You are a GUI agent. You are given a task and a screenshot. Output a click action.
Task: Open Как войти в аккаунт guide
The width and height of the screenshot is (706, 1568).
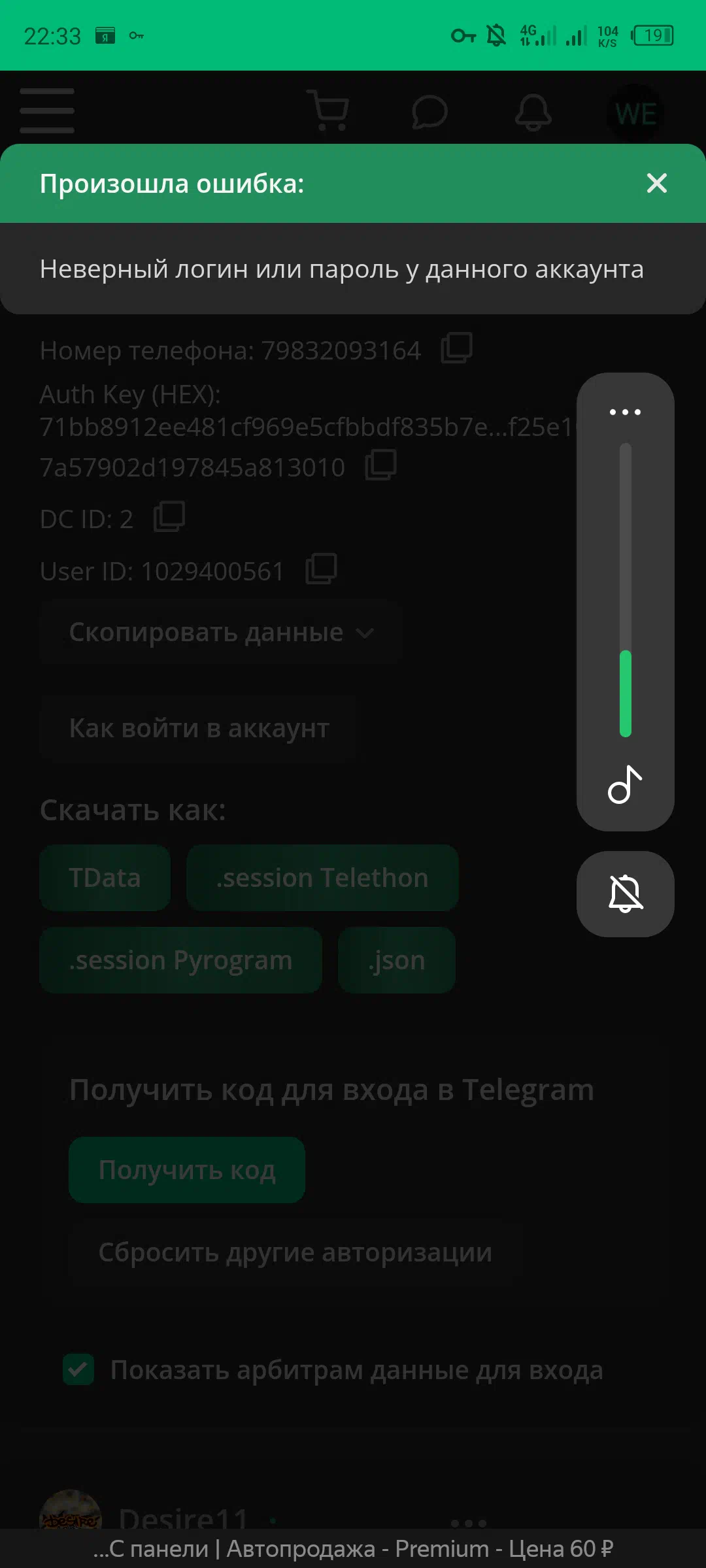[199, 728]
